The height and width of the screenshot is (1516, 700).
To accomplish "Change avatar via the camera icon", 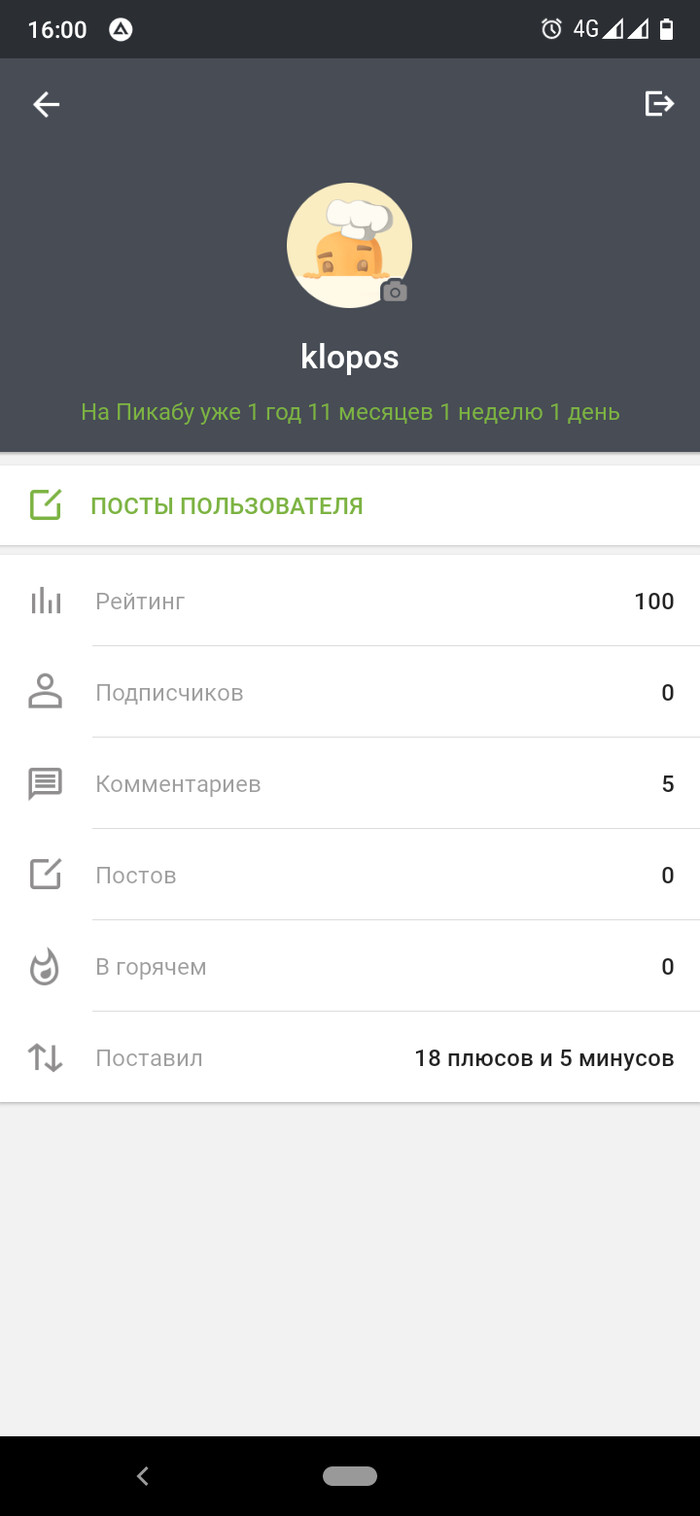I will pos(395,291).
